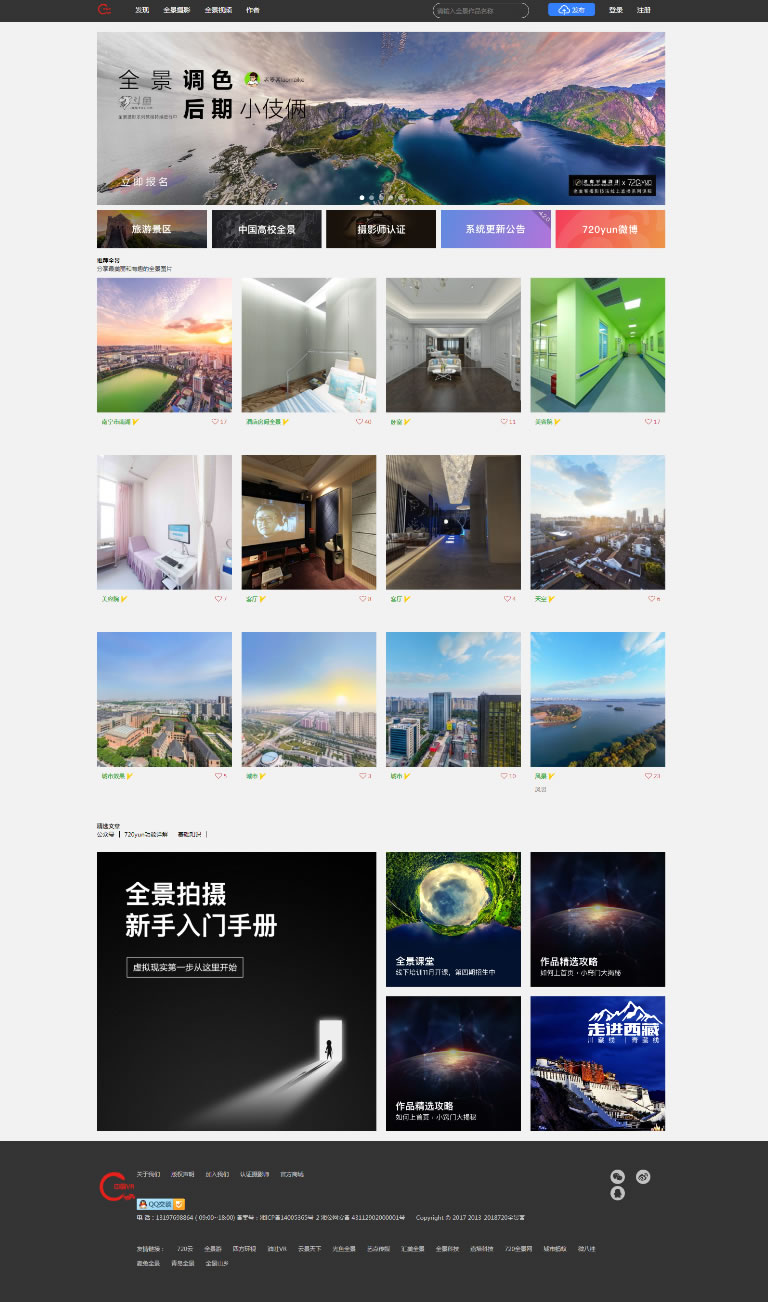This screenshot has width=768, height=1302.
Task: Open 摄影师认证 certification tile
Action: [x=381, y=229]
